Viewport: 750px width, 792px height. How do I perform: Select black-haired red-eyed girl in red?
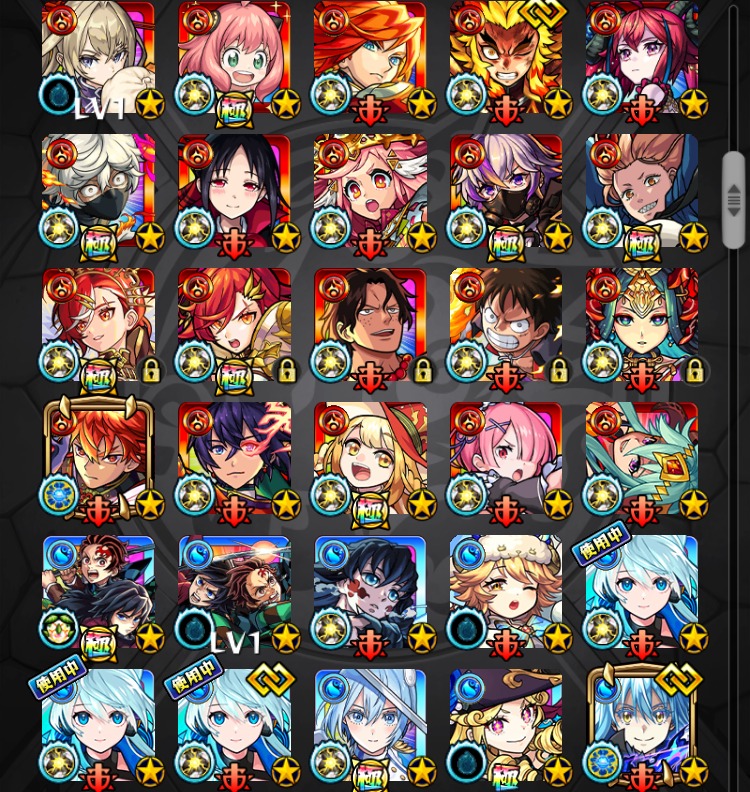234,190
